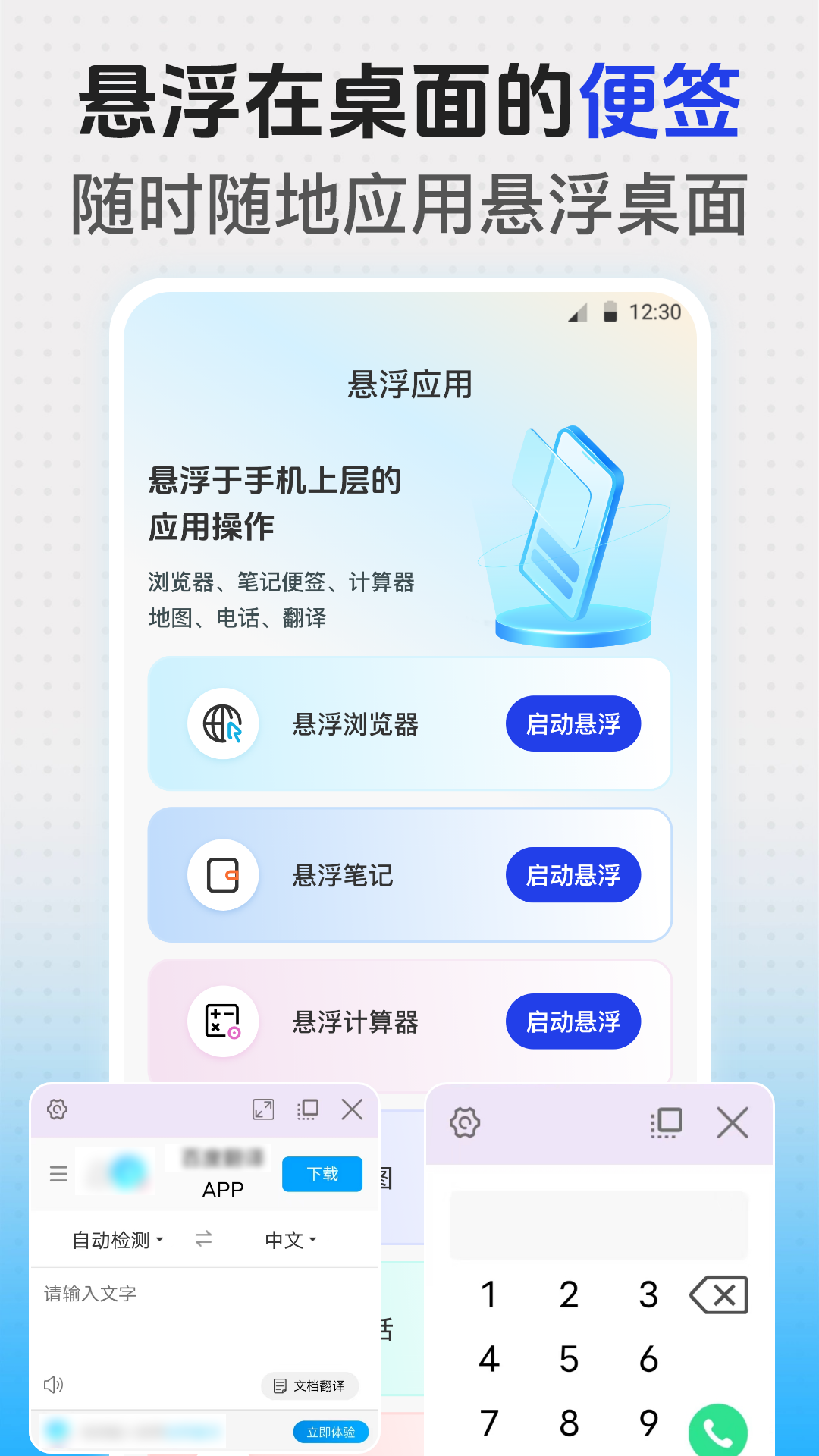This screenshot has height=1456, width=819.
Task: Launch 悬浮浏览器 via its 启动悬浮 button
Action: pyautogui.click(x=573, y=723)
